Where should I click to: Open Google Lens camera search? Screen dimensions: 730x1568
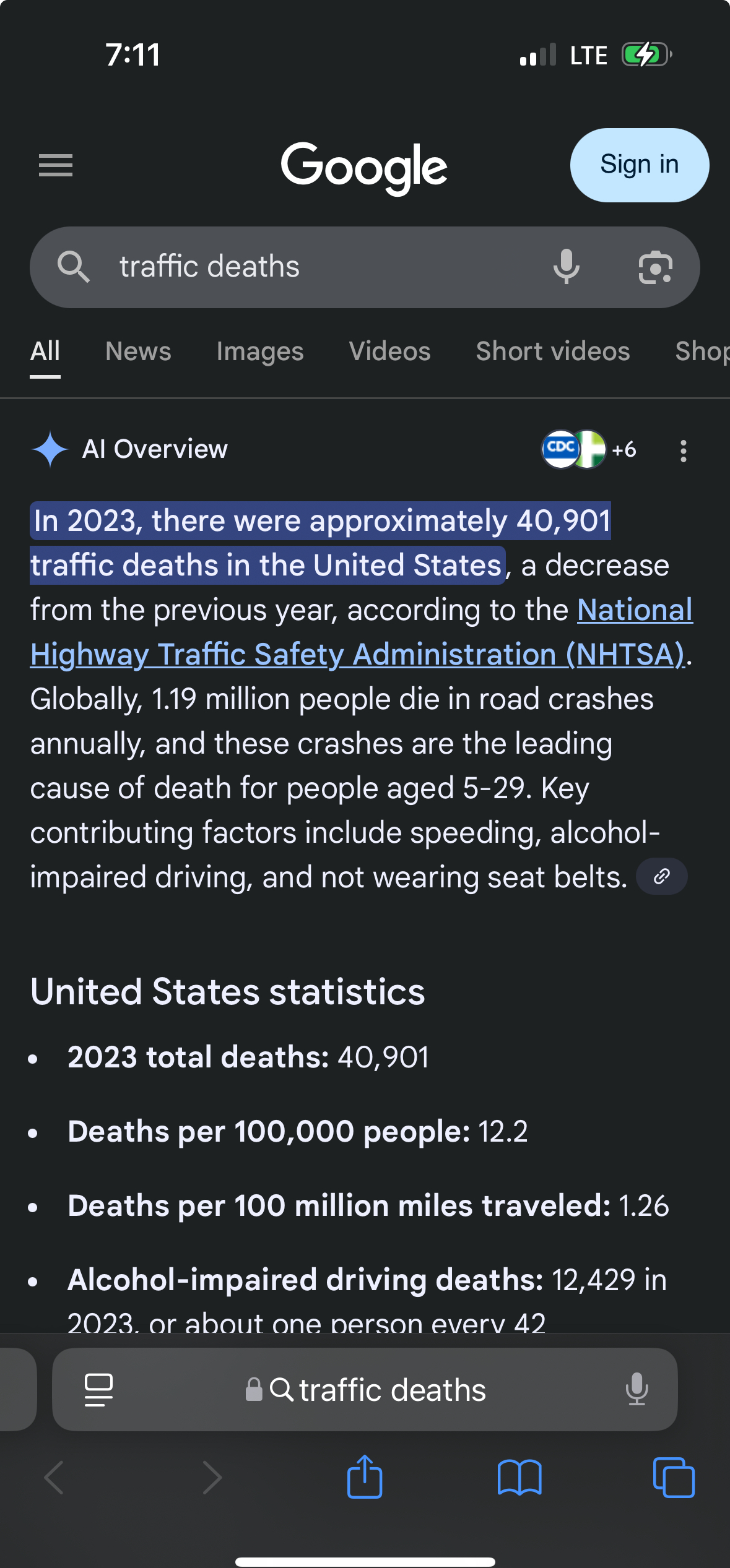click(x=655, y=267)
